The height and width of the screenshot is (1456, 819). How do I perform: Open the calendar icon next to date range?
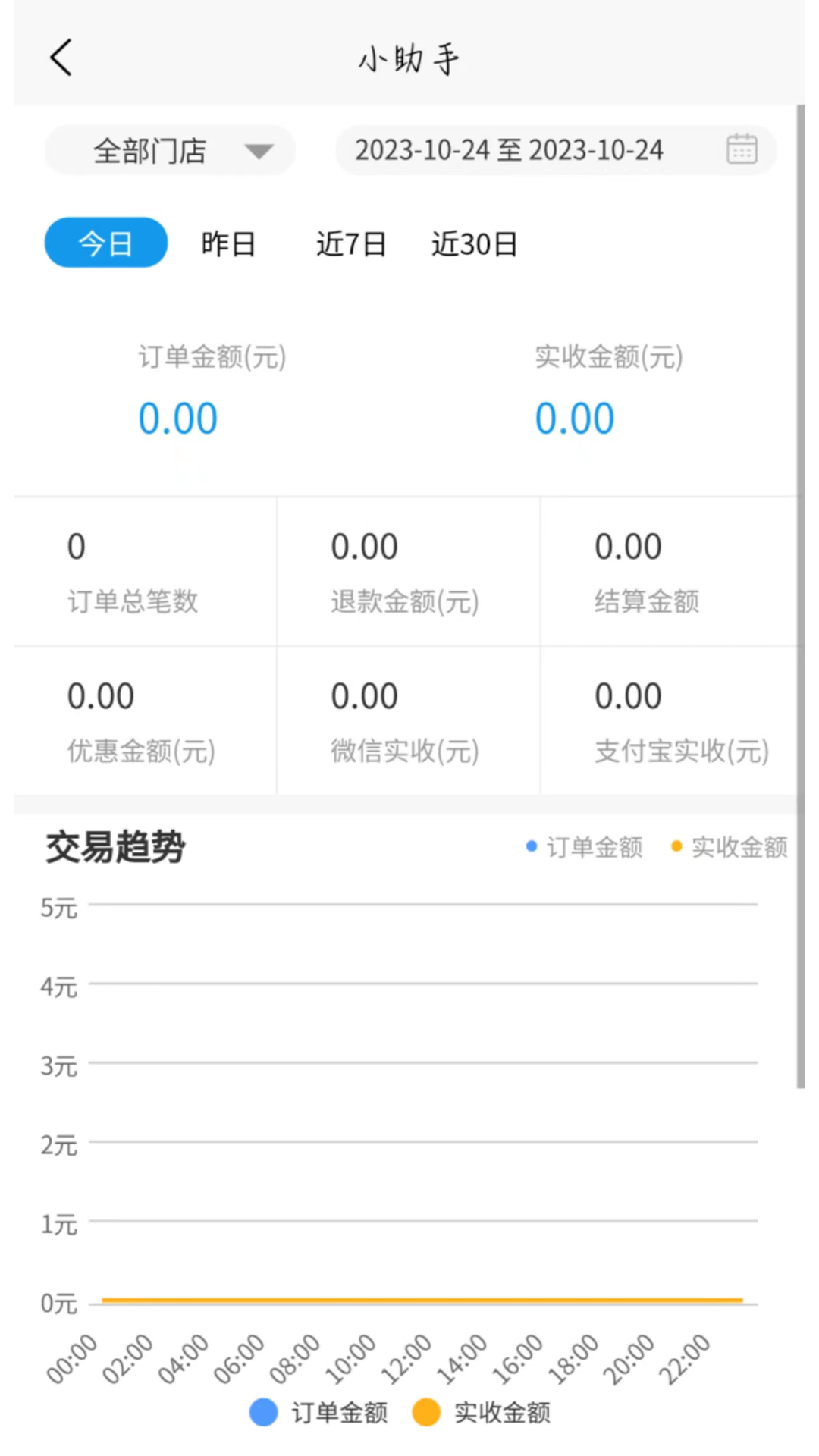[742, 149]
